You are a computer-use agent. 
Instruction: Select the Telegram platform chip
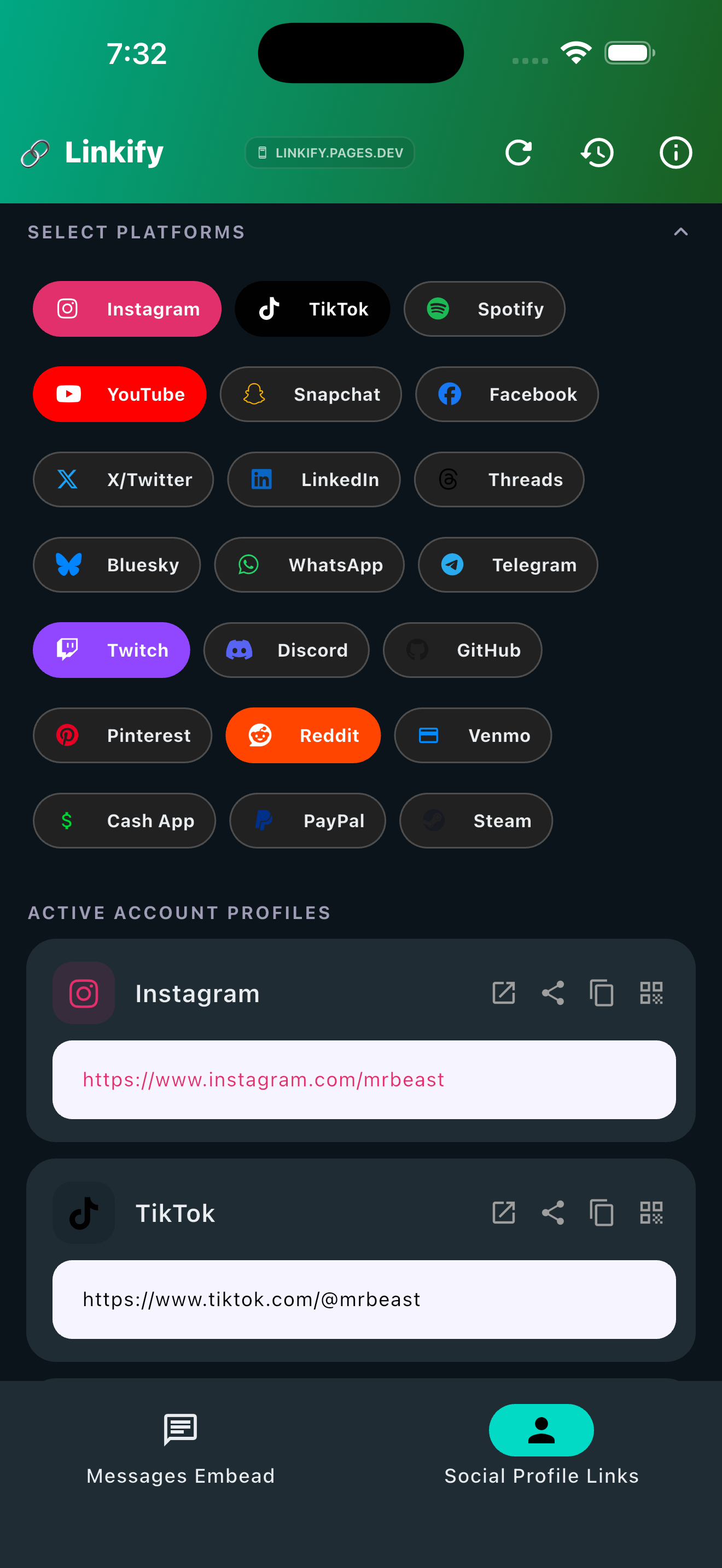click(x=508, y=564)
